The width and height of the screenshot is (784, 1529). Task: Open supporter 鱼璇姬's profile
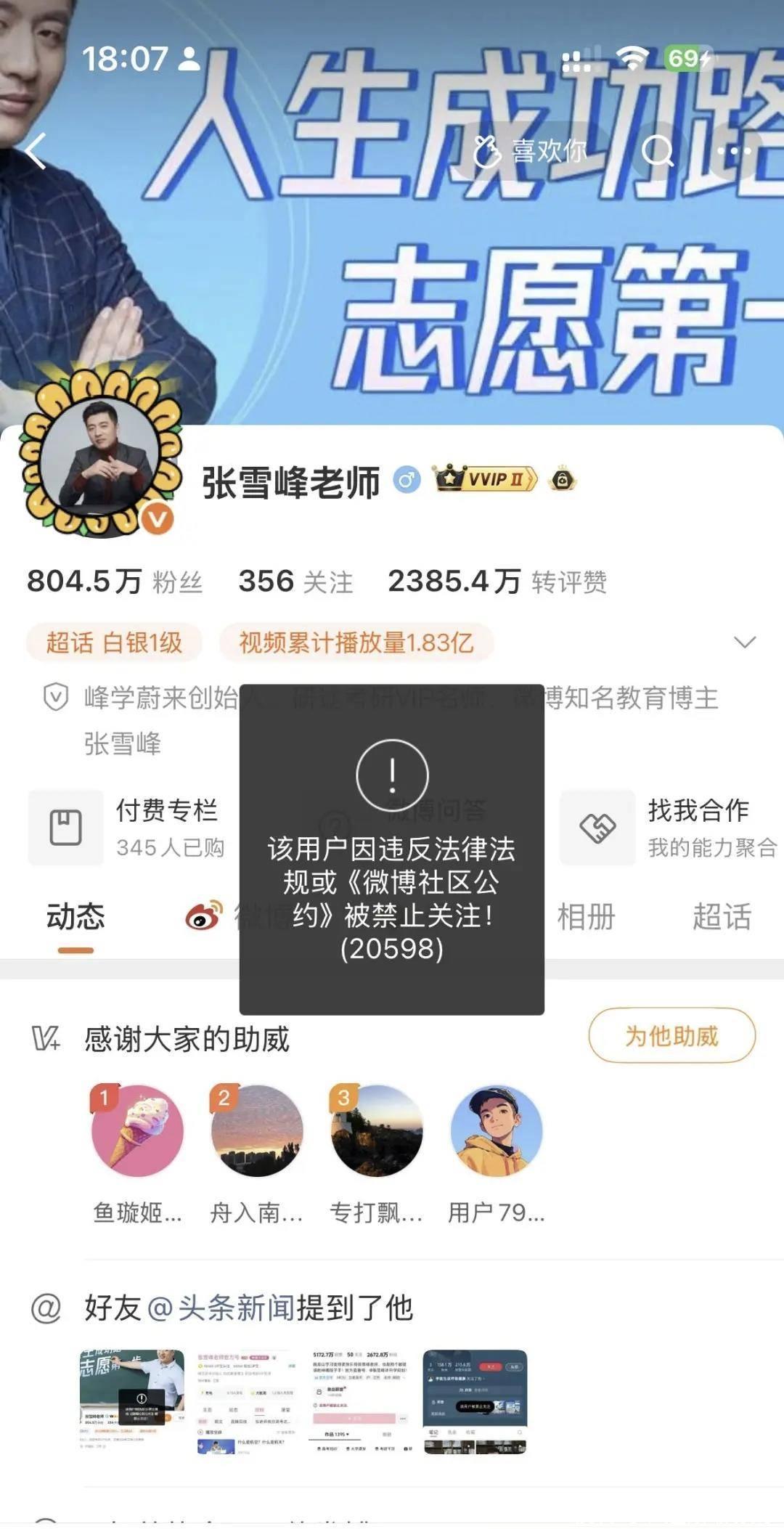(x=137, y=1131)
